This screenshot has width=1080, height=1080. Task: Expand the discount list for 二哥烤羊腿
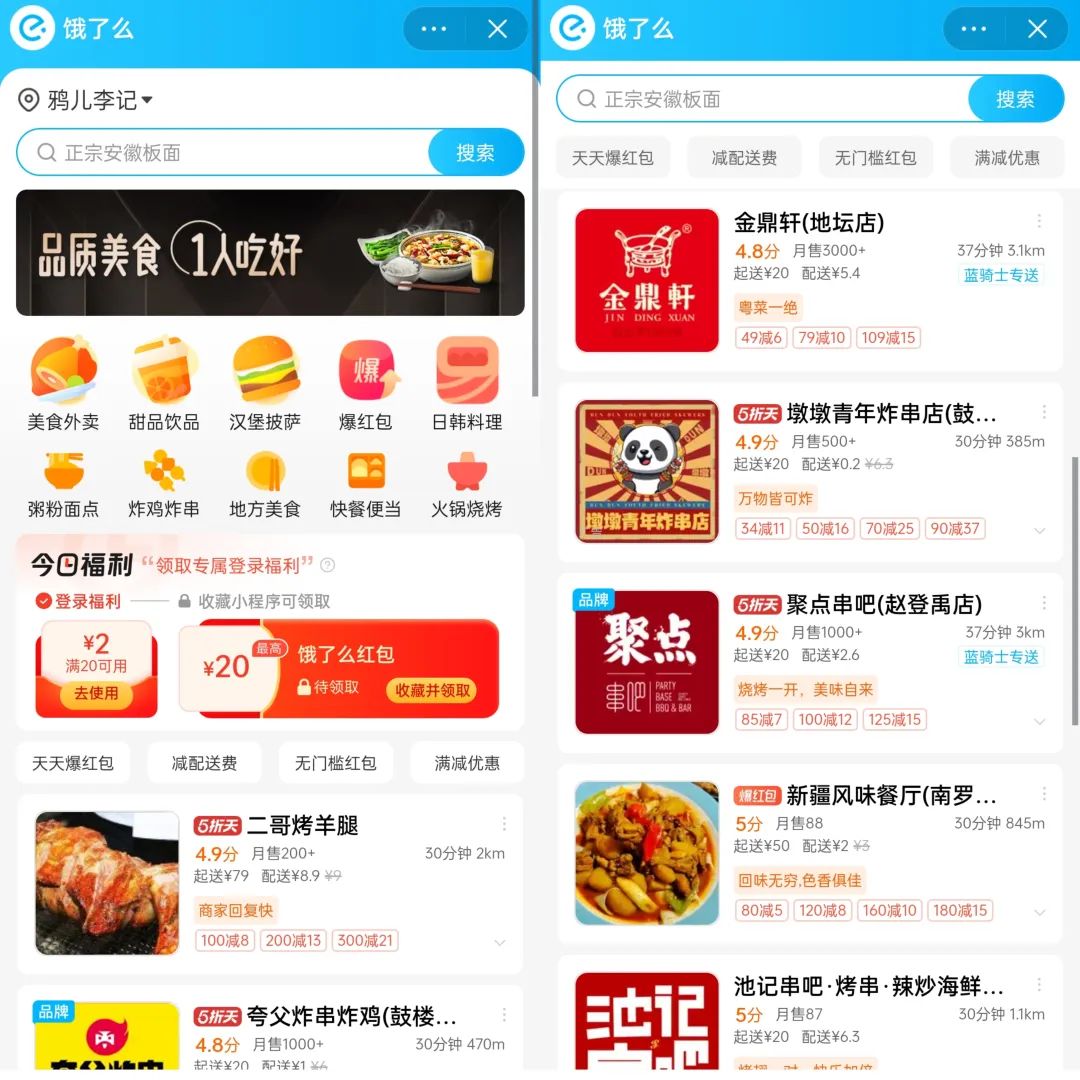500,942
